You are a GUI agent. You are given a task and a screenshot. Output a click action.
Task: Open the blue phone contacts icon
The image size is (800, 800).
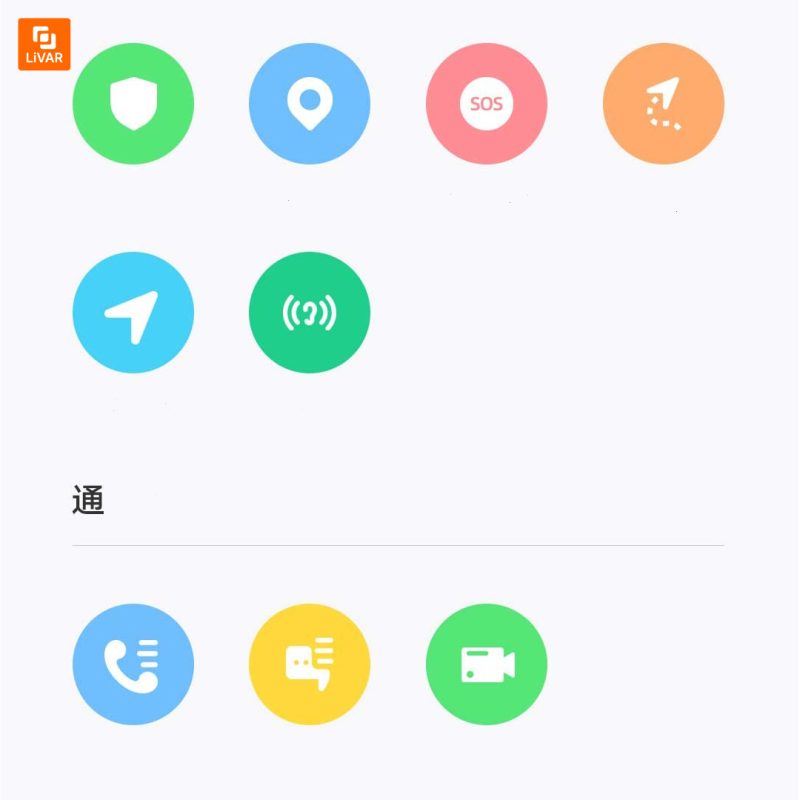coord(133,664)
